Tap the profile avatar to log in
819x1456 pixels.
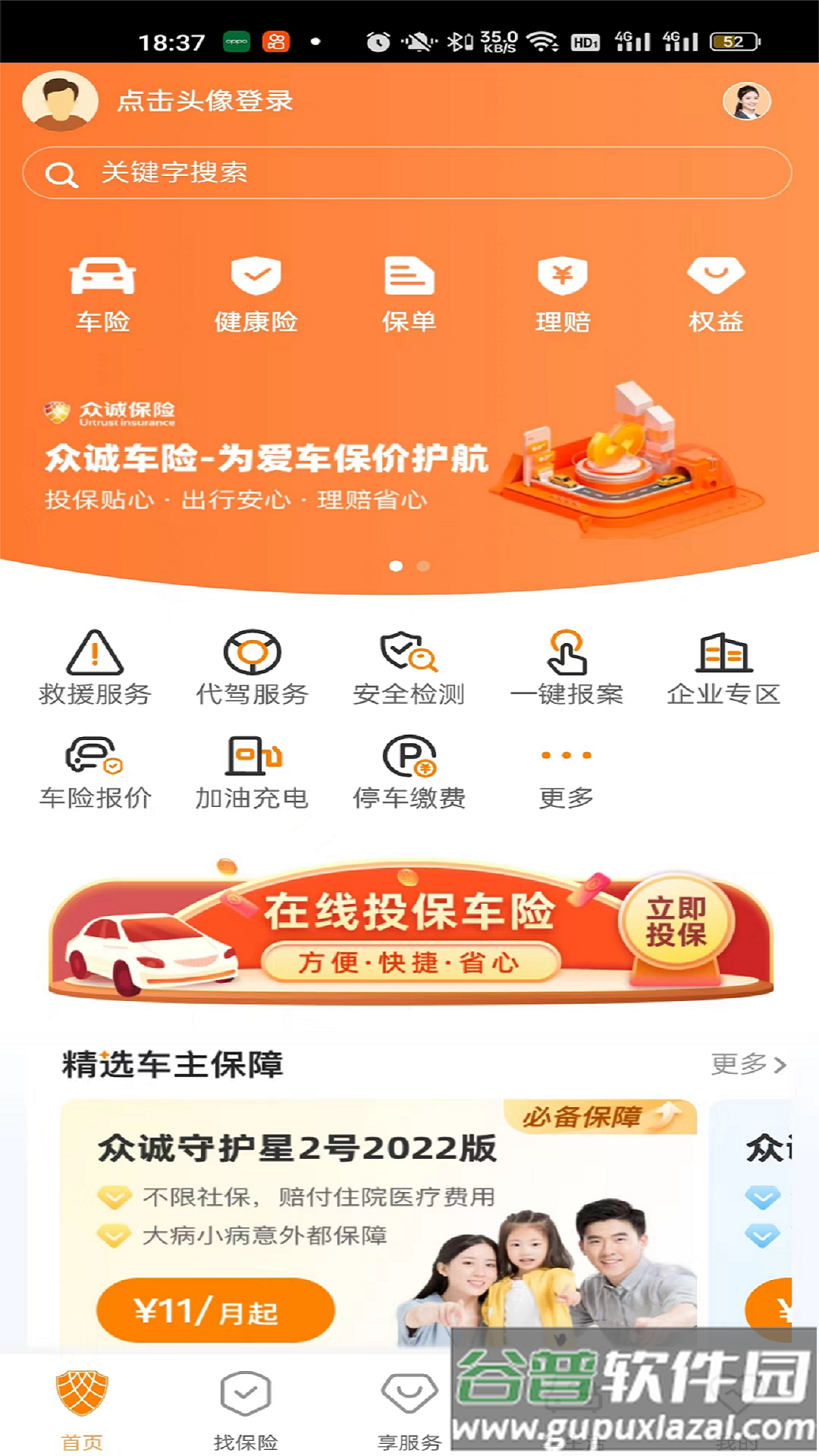coord(60,101)
